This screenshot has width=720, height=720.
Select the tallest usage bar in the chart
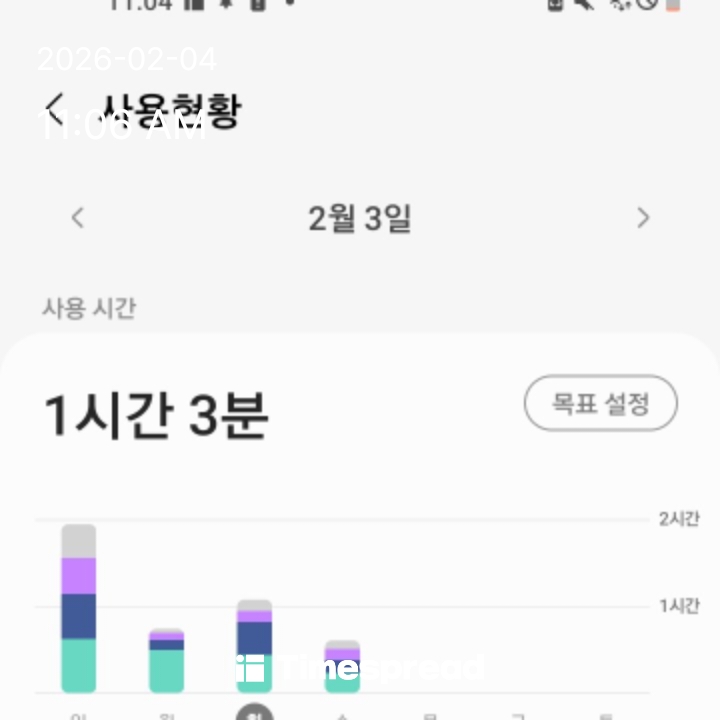(79, 608)
